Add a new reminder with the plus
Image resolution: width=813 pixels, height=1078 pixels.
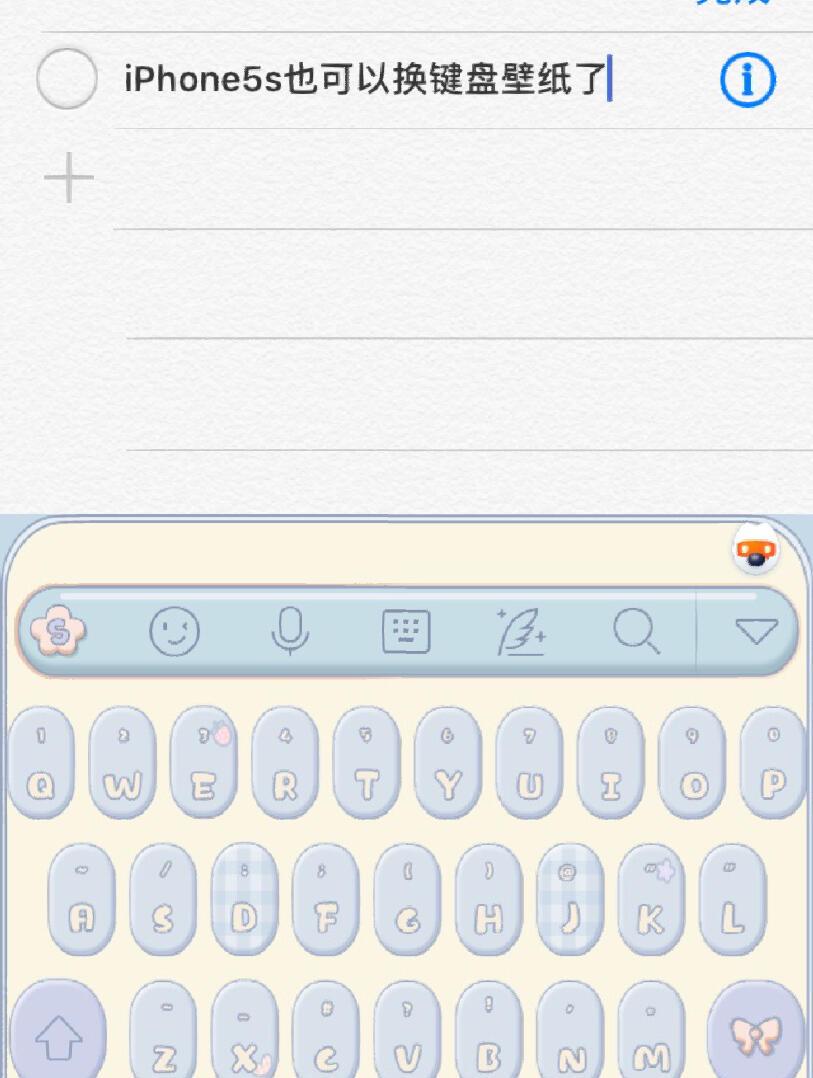68,180
